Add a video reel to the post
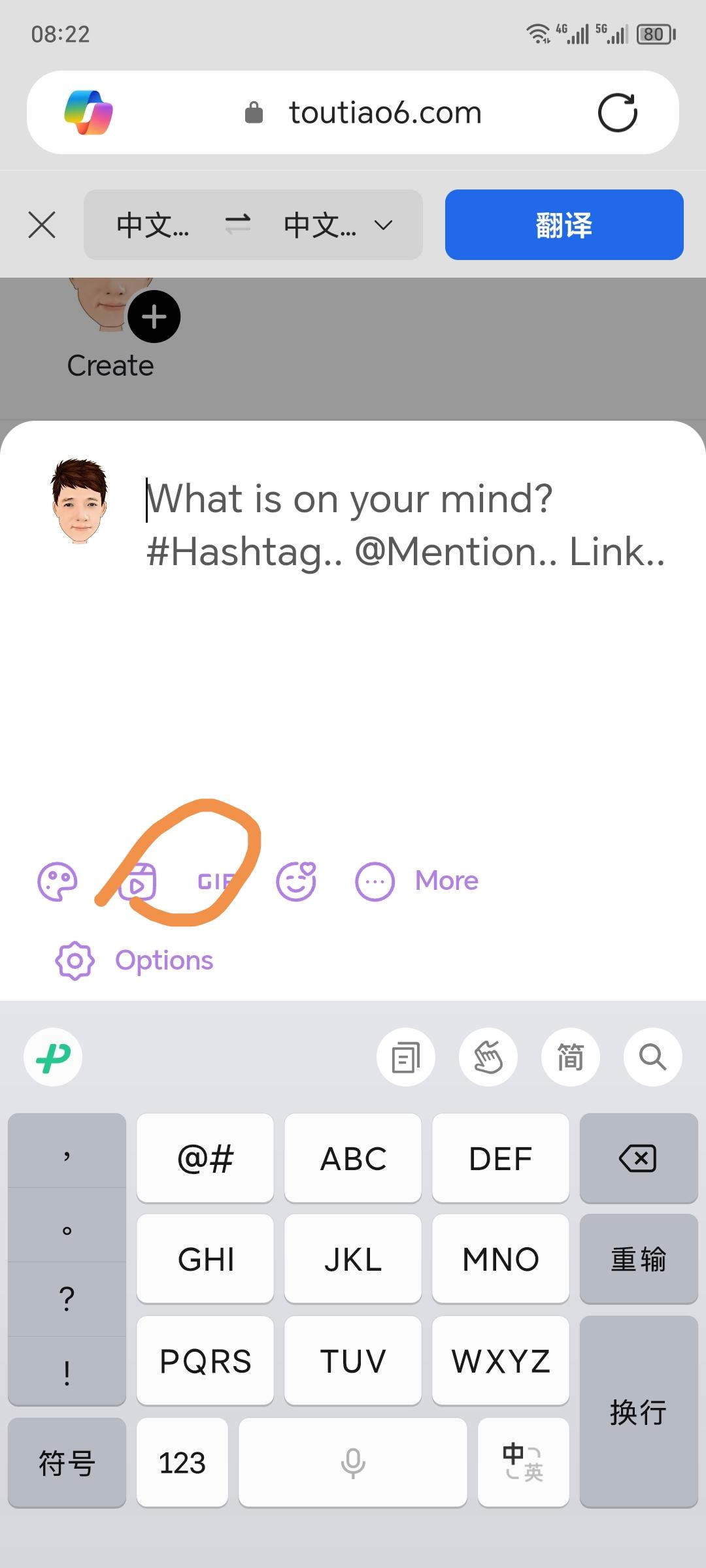 139,882
